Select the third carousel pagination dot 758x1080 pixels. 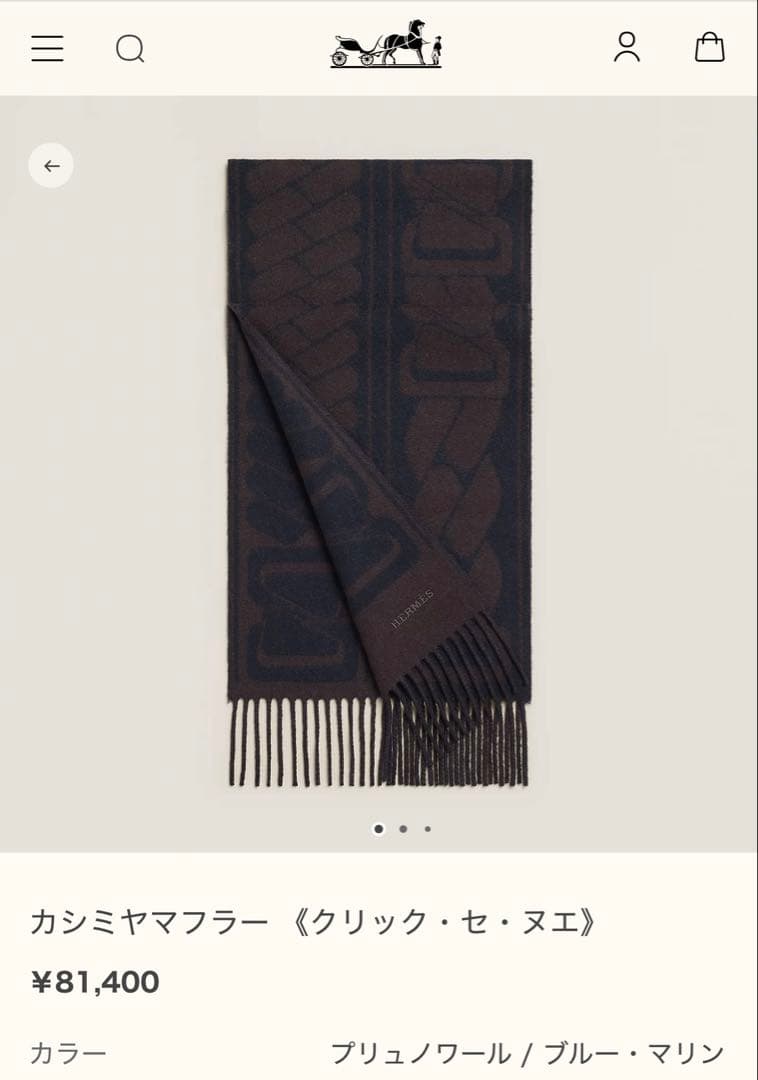[428, 830]
